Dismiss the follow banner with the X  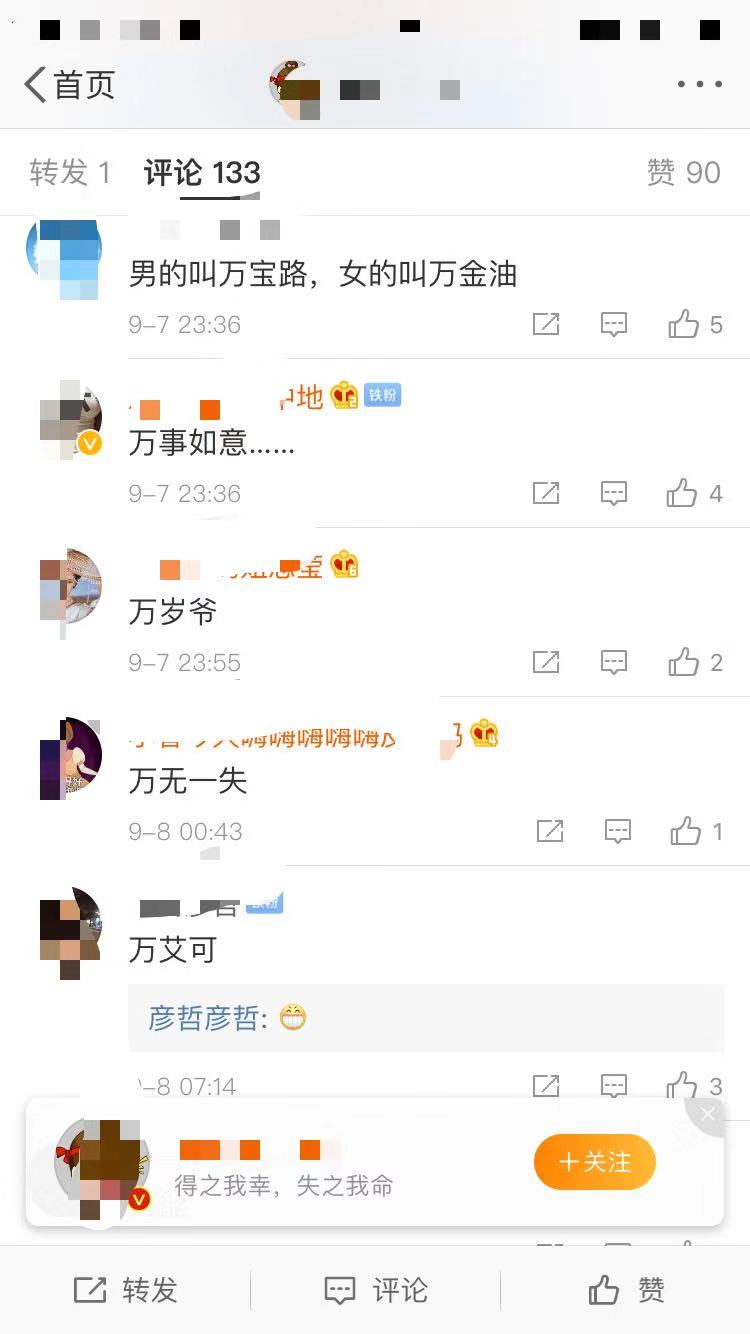tap(708, 1114)
